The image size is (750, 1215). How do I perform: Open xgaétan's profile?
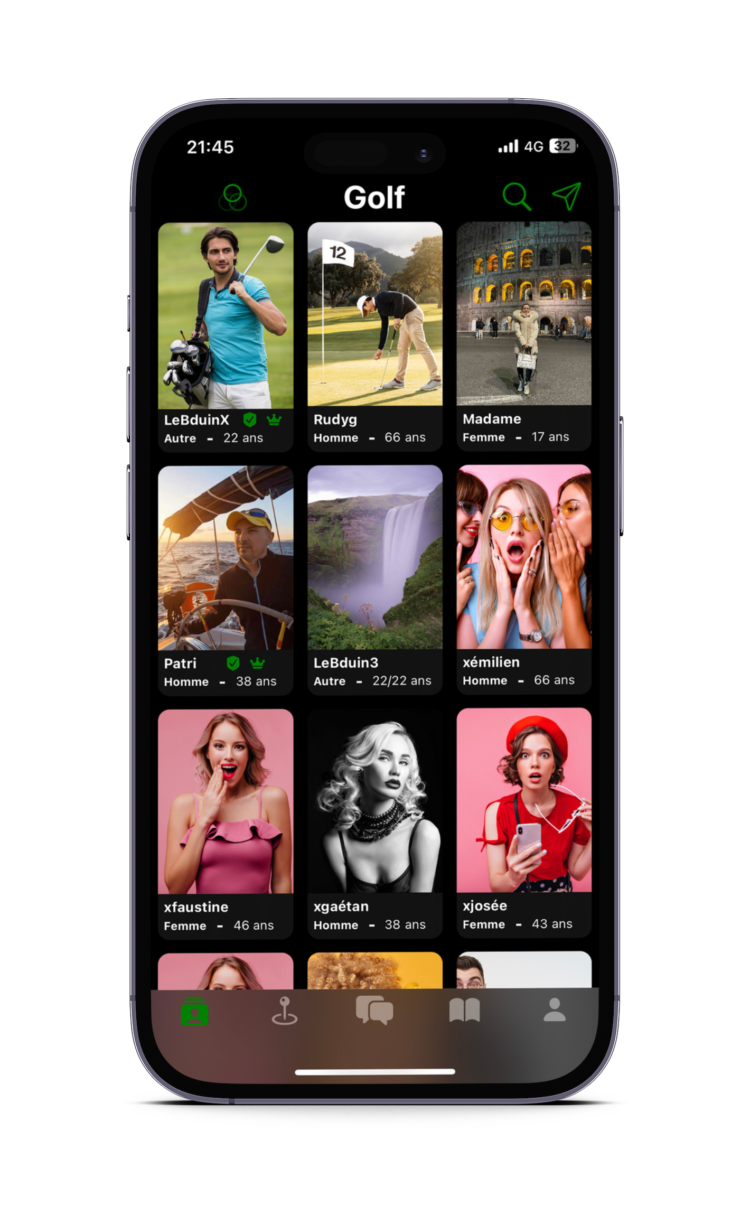coord(375,824)
